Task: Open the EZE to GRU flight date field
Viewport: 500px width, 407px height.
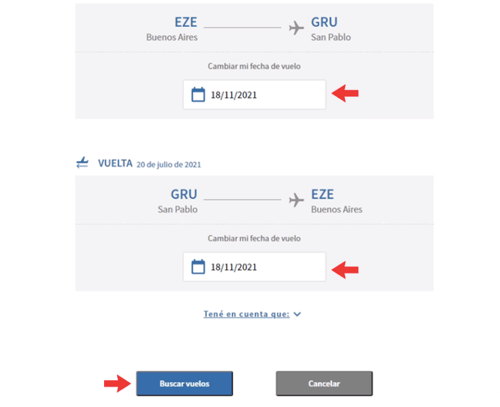Action: coord(254,95)
